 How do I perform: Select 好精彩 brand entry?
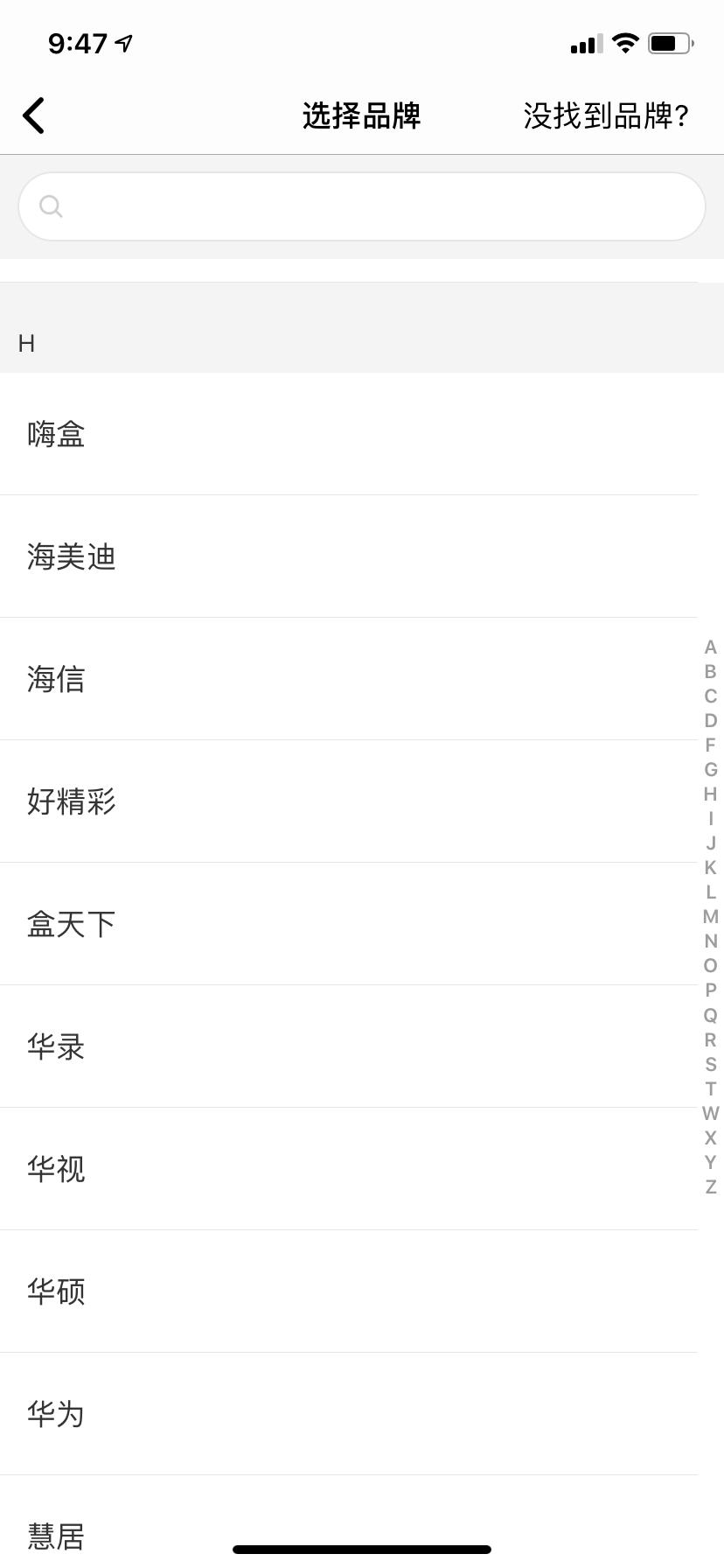point(73,801)
